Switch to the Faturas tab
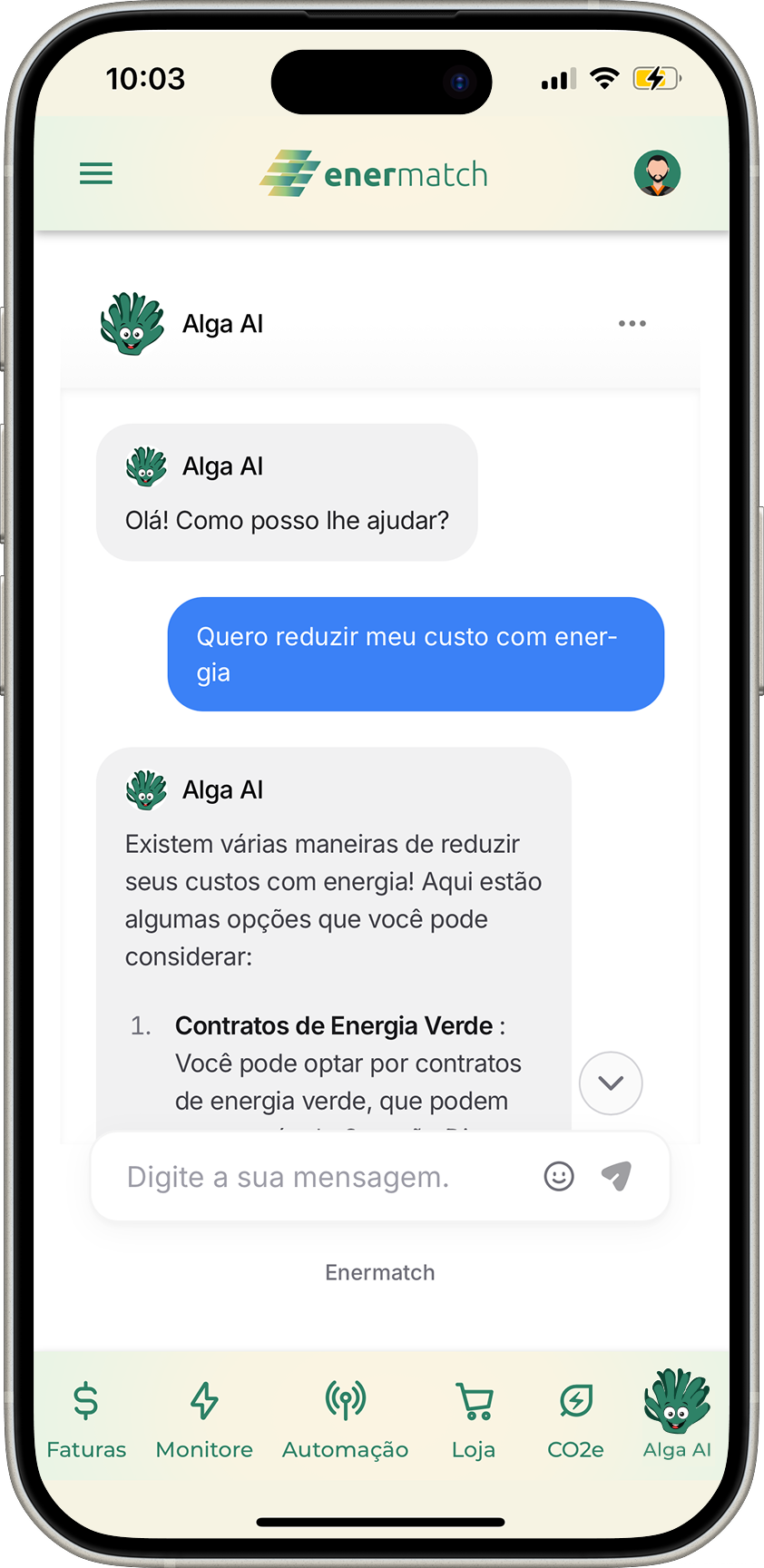 coord(86,1419)
